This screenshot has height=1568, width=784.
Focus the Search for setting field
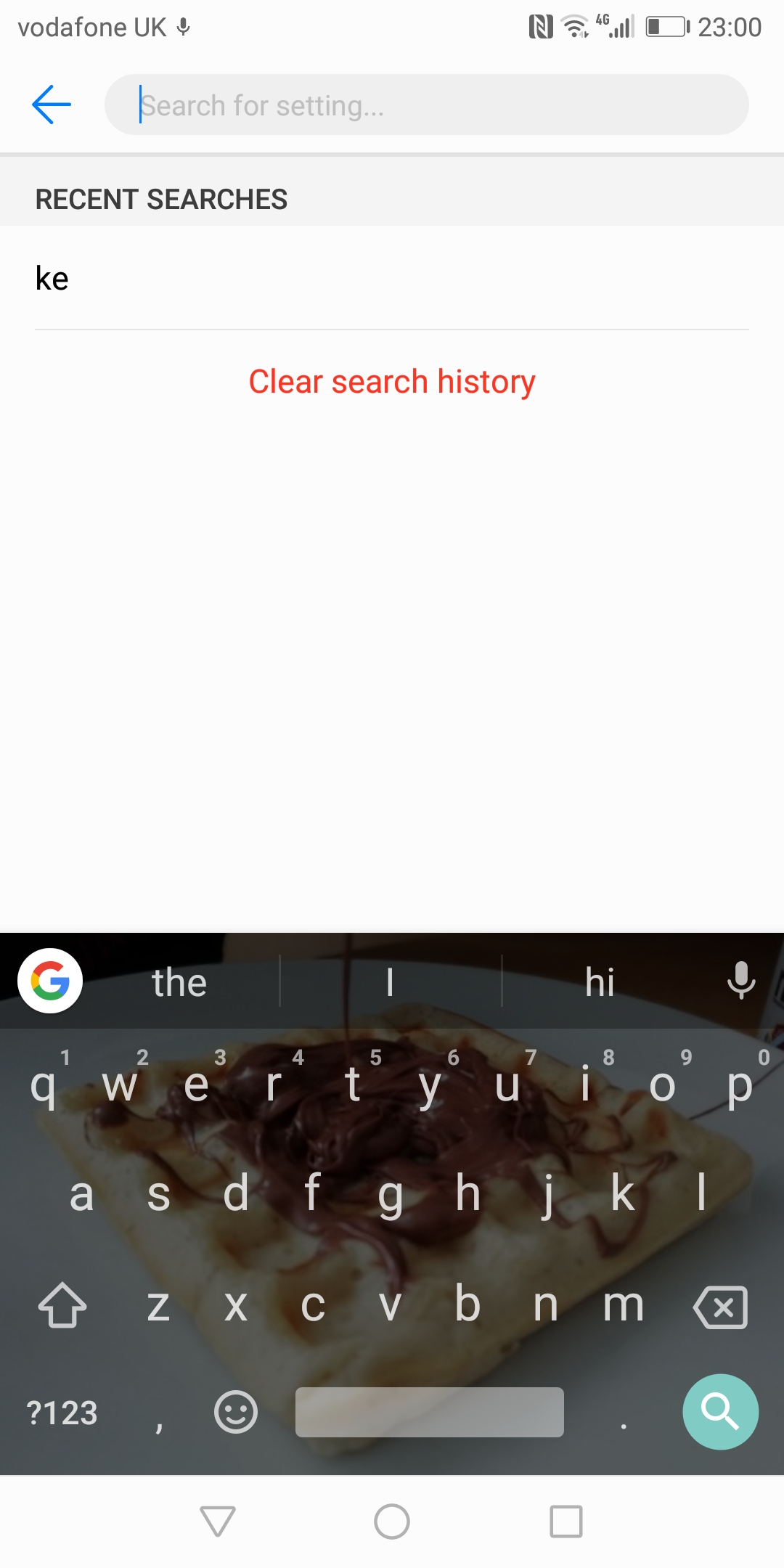pyautogui.click(x=427, y=105)
